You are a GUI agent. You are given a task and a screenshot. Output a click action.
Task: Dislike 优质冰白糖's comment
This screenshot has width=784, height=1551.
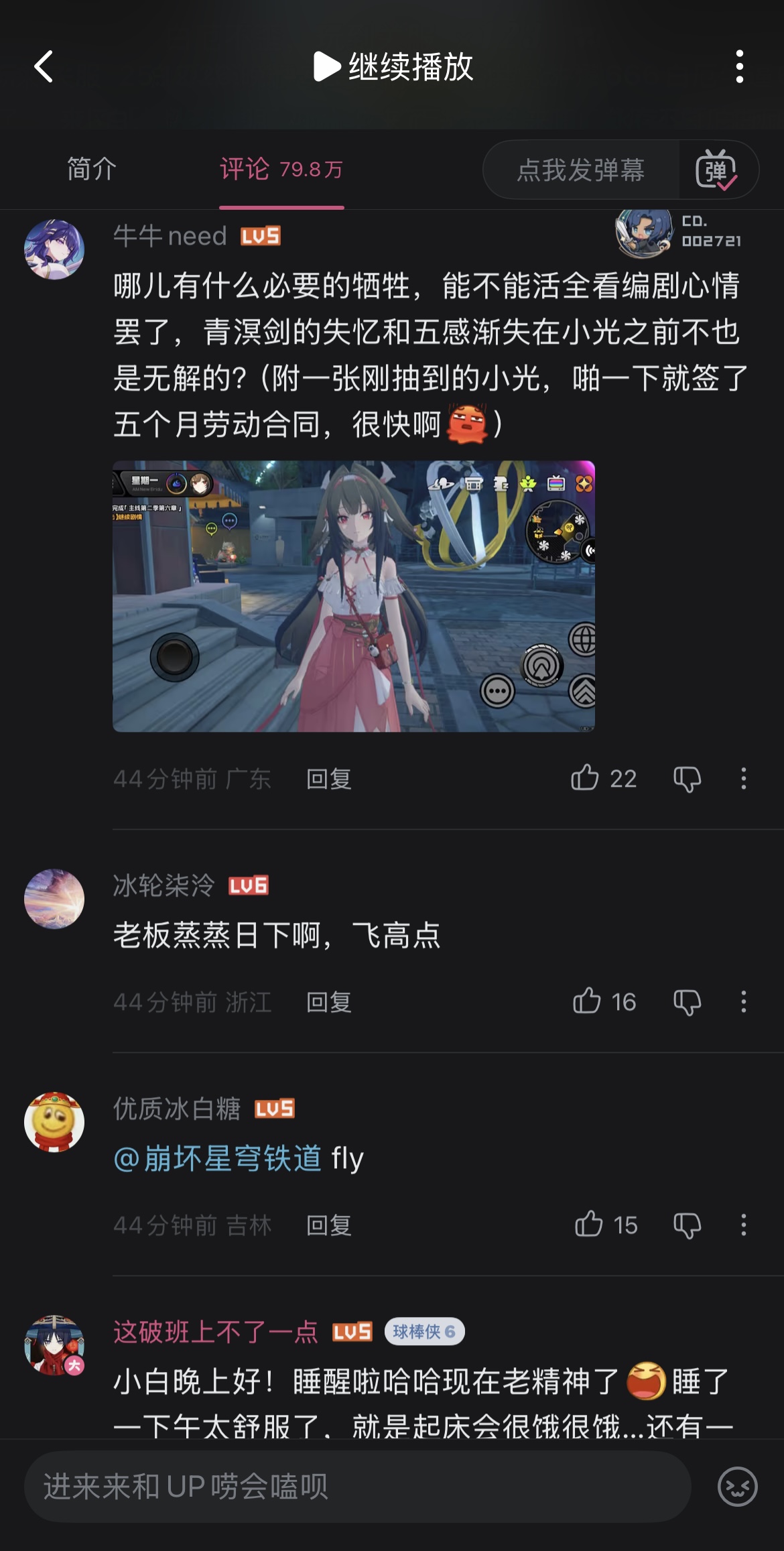pos(687,1225)
